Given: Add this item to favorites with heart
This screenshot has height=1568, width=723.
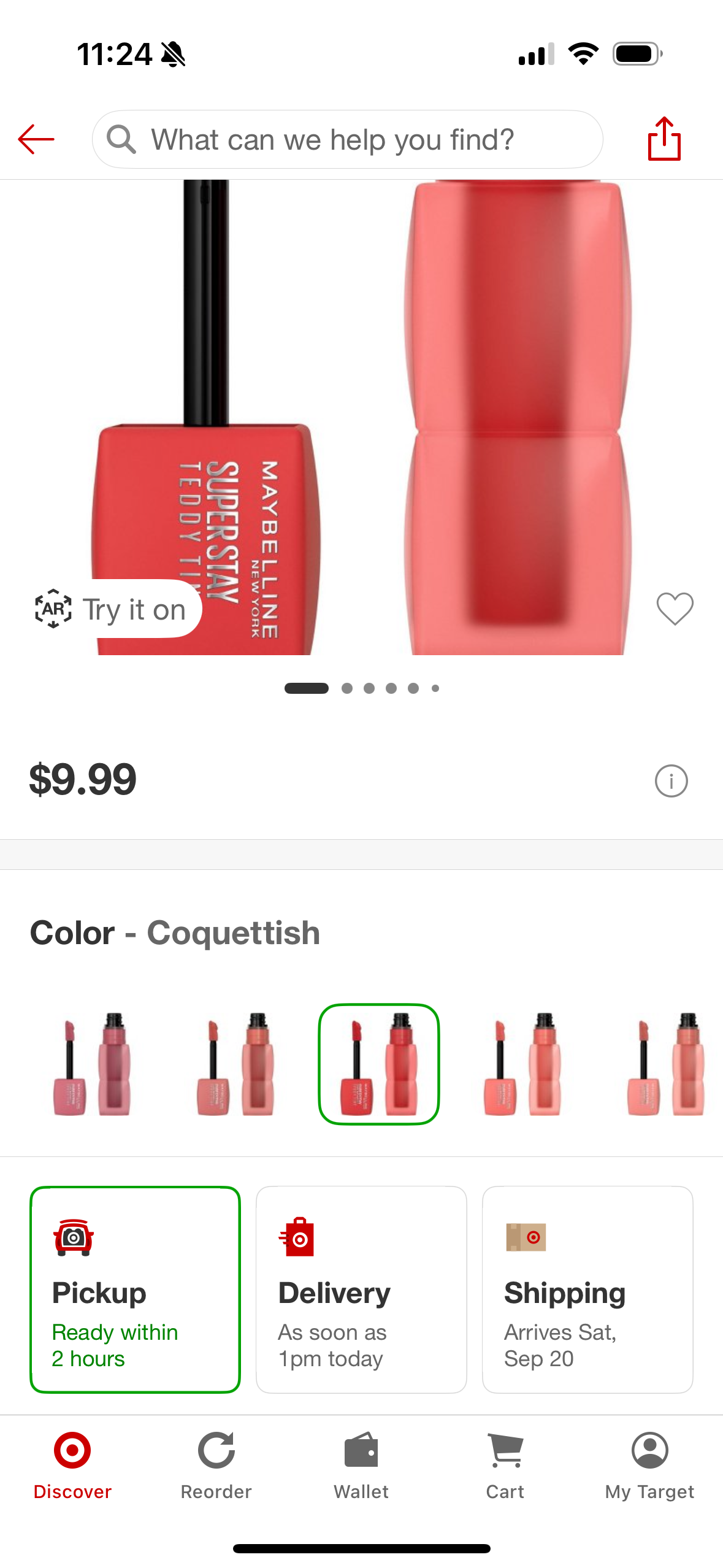Looking at the screenshot, I should pos(675,609).
